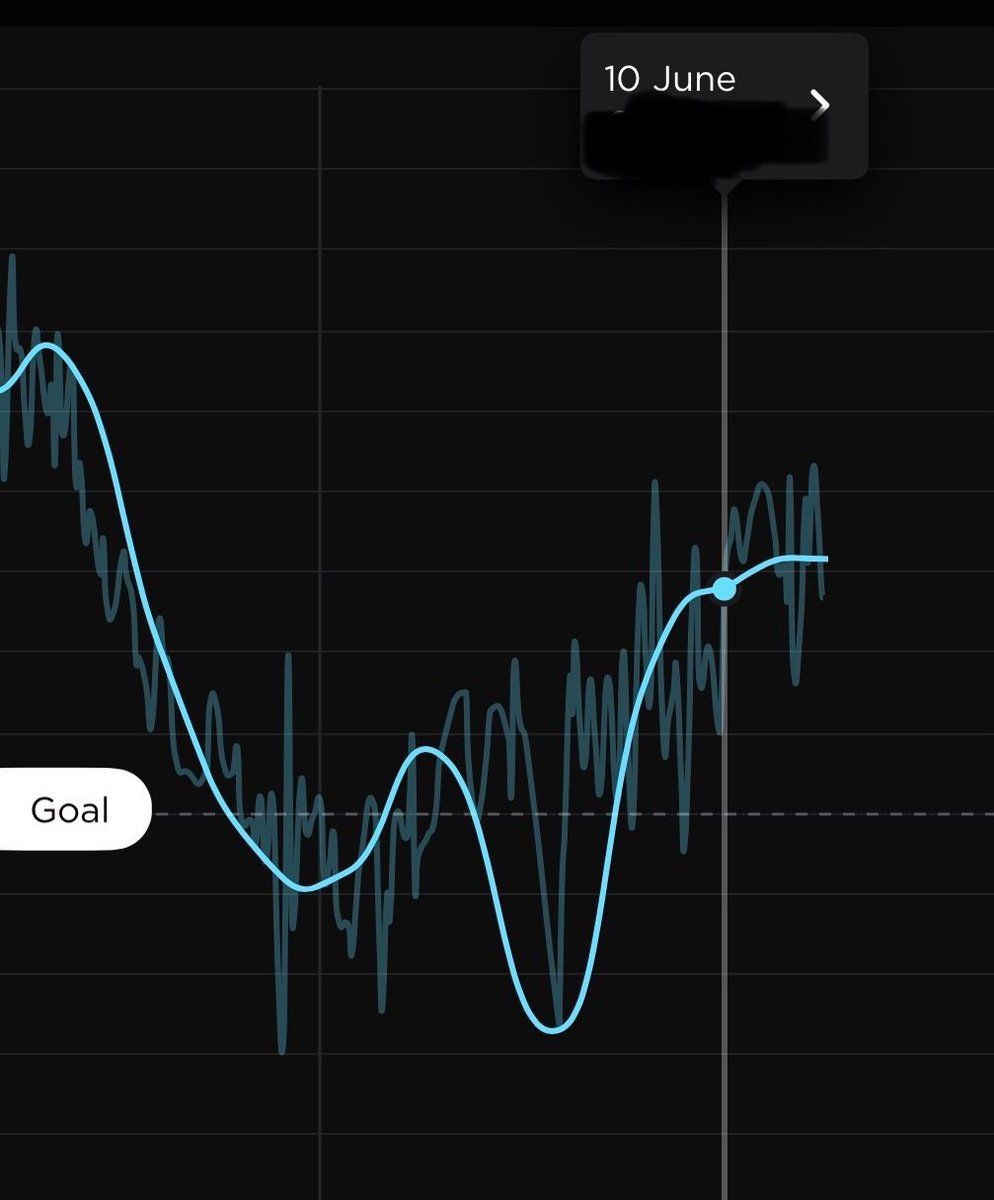Tap the highlighted data point on trend line
Viewport: 994px width, 1200px height.
[725, 589]
